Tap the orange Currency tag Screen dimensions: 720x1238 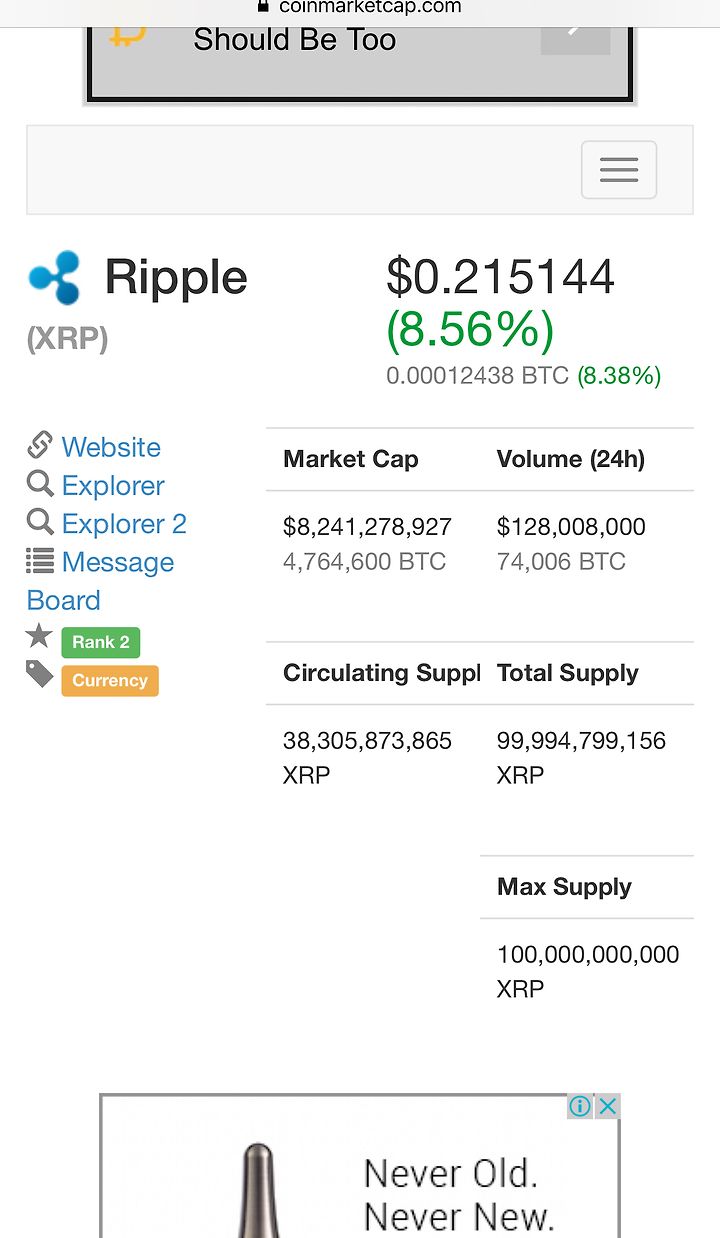110,680
